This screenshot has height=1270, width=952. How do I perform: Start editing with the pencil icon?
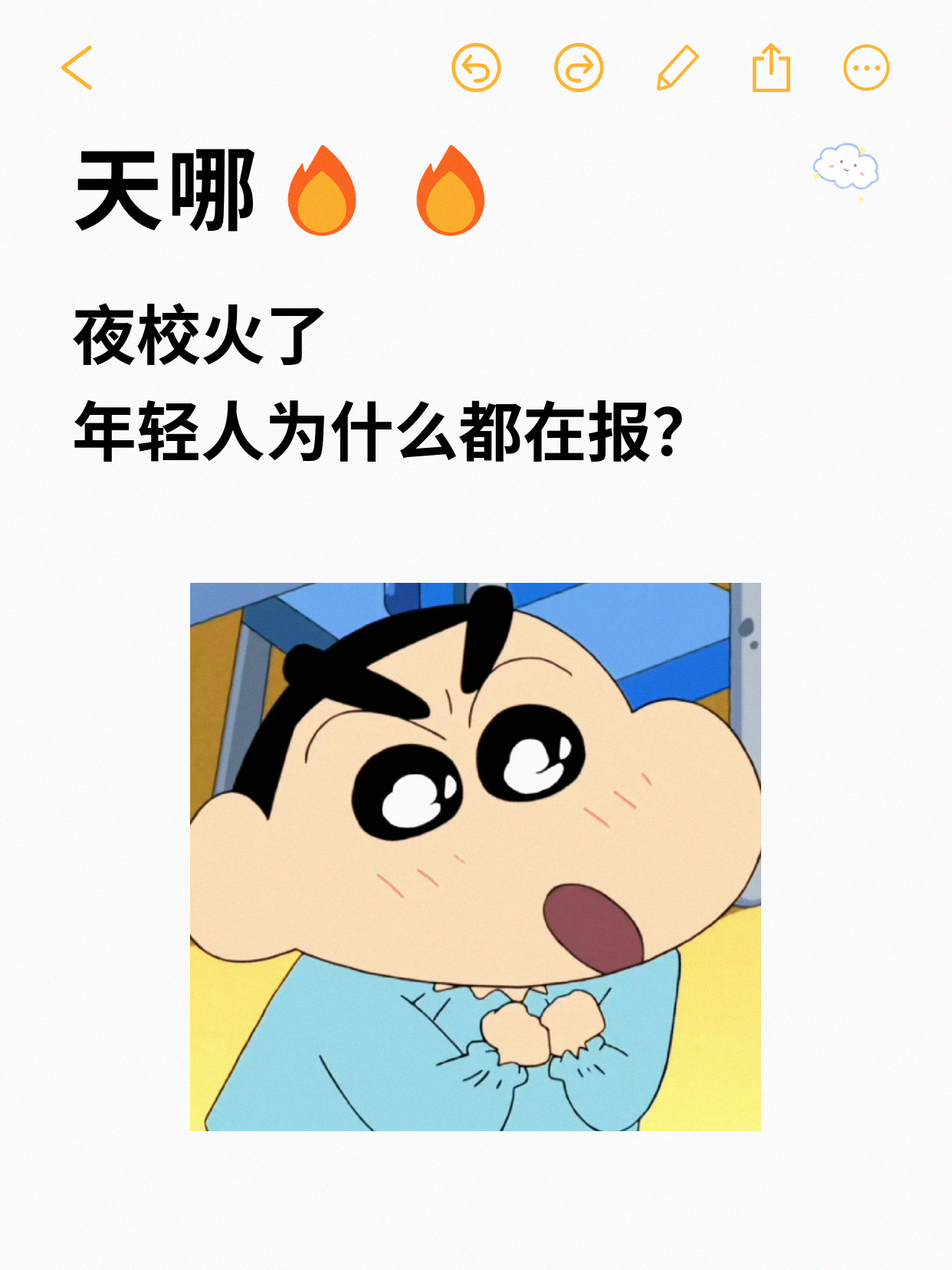[676, 69]
